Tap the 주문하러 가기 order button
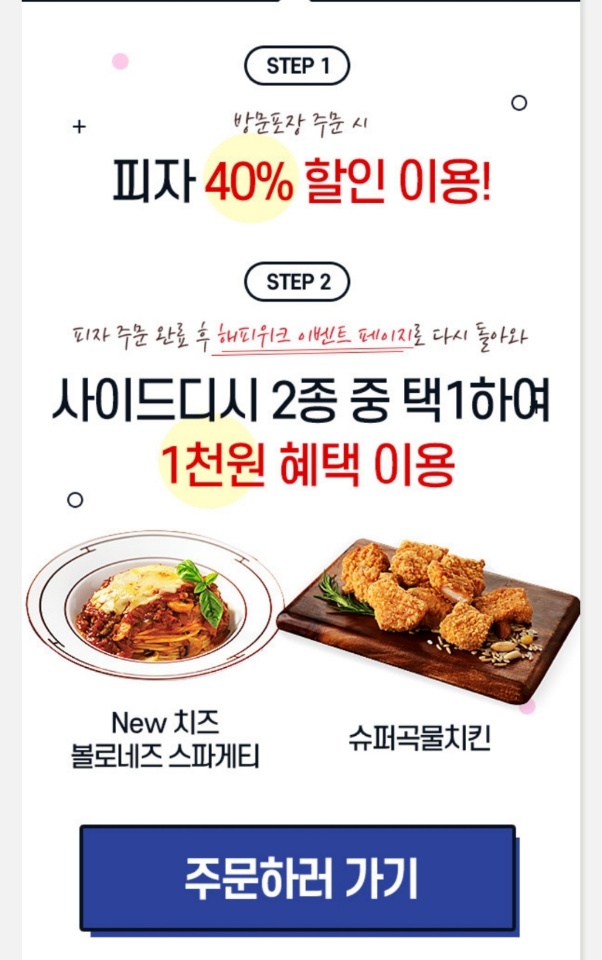The height and width of the screenshot is (960, 602). [298, 877]
